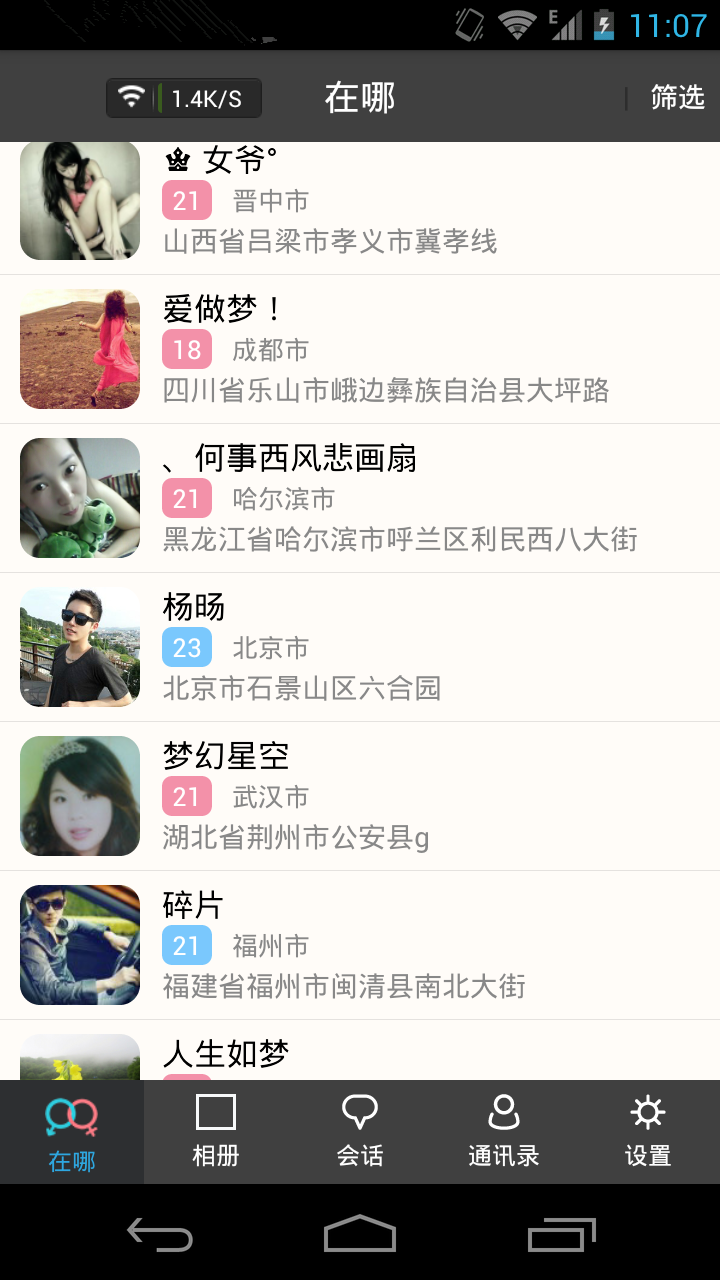Image resolution: width=720 pixels, height=1280 pixels.
Task: Tap the crown icon beside 女爷°
Action: click(176, 158)
